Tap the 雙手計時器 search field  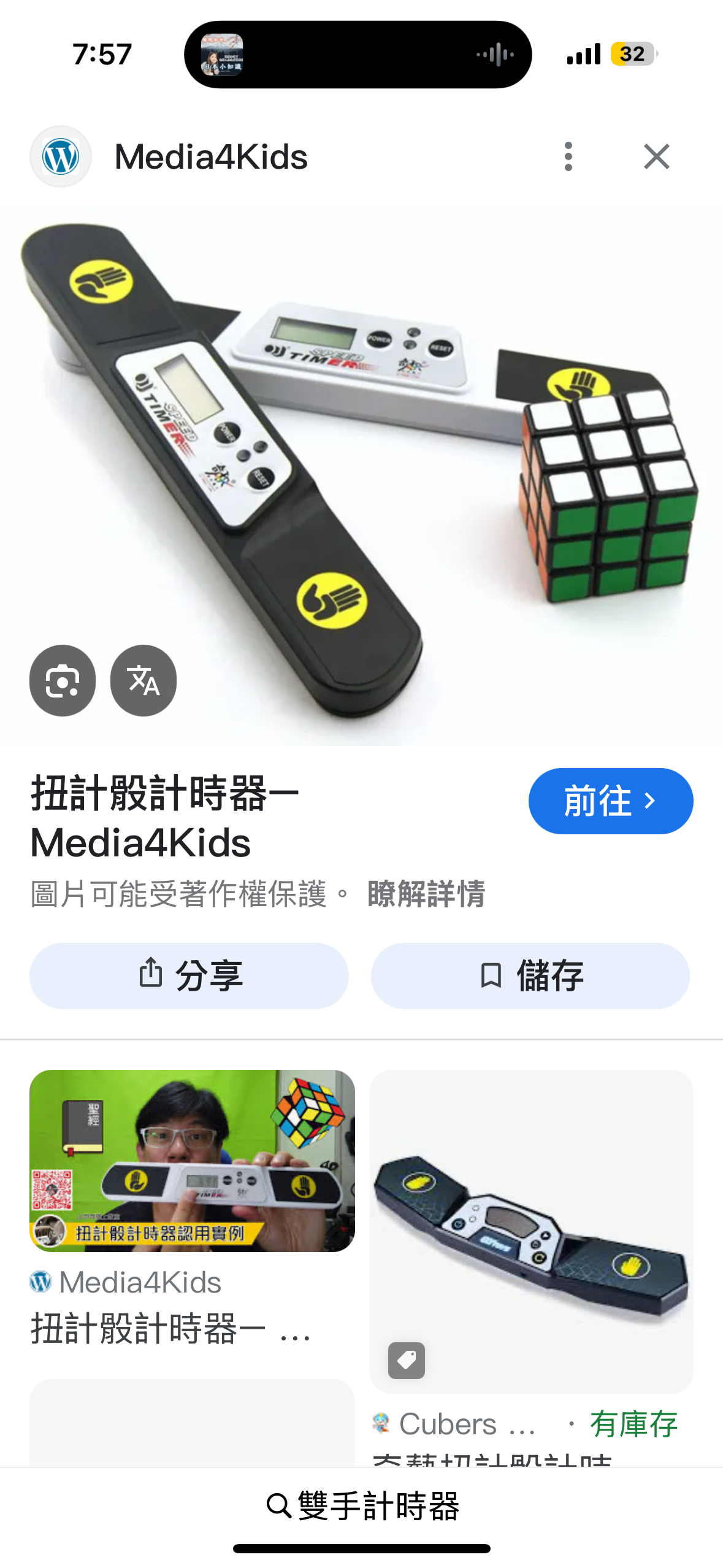click(x=362, y=1506)
